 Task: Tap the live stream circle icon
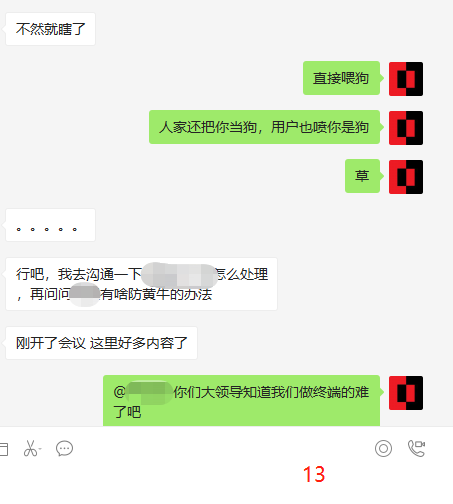tap(383, 448)
